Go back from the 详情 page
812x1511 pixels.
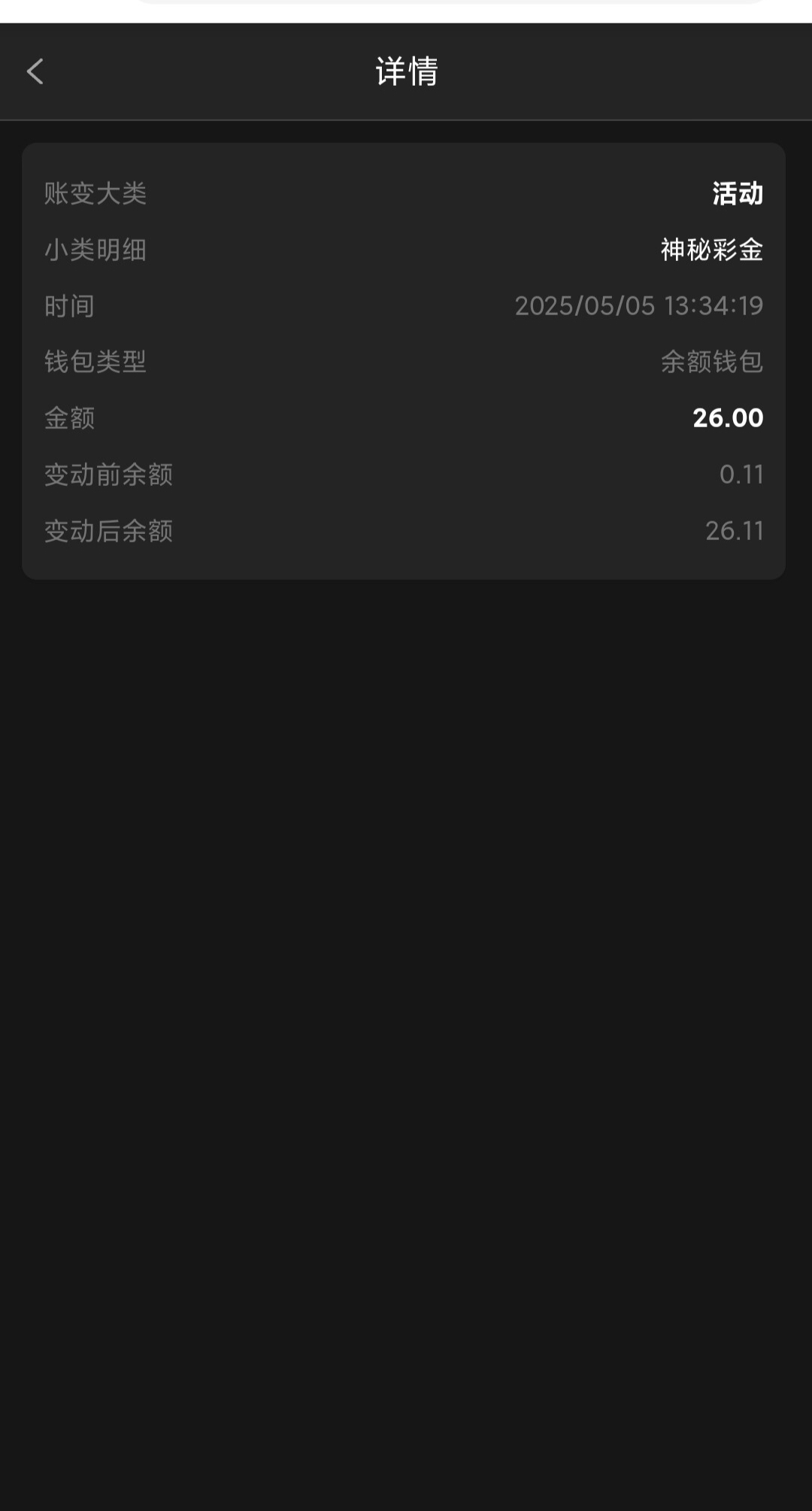35,72
